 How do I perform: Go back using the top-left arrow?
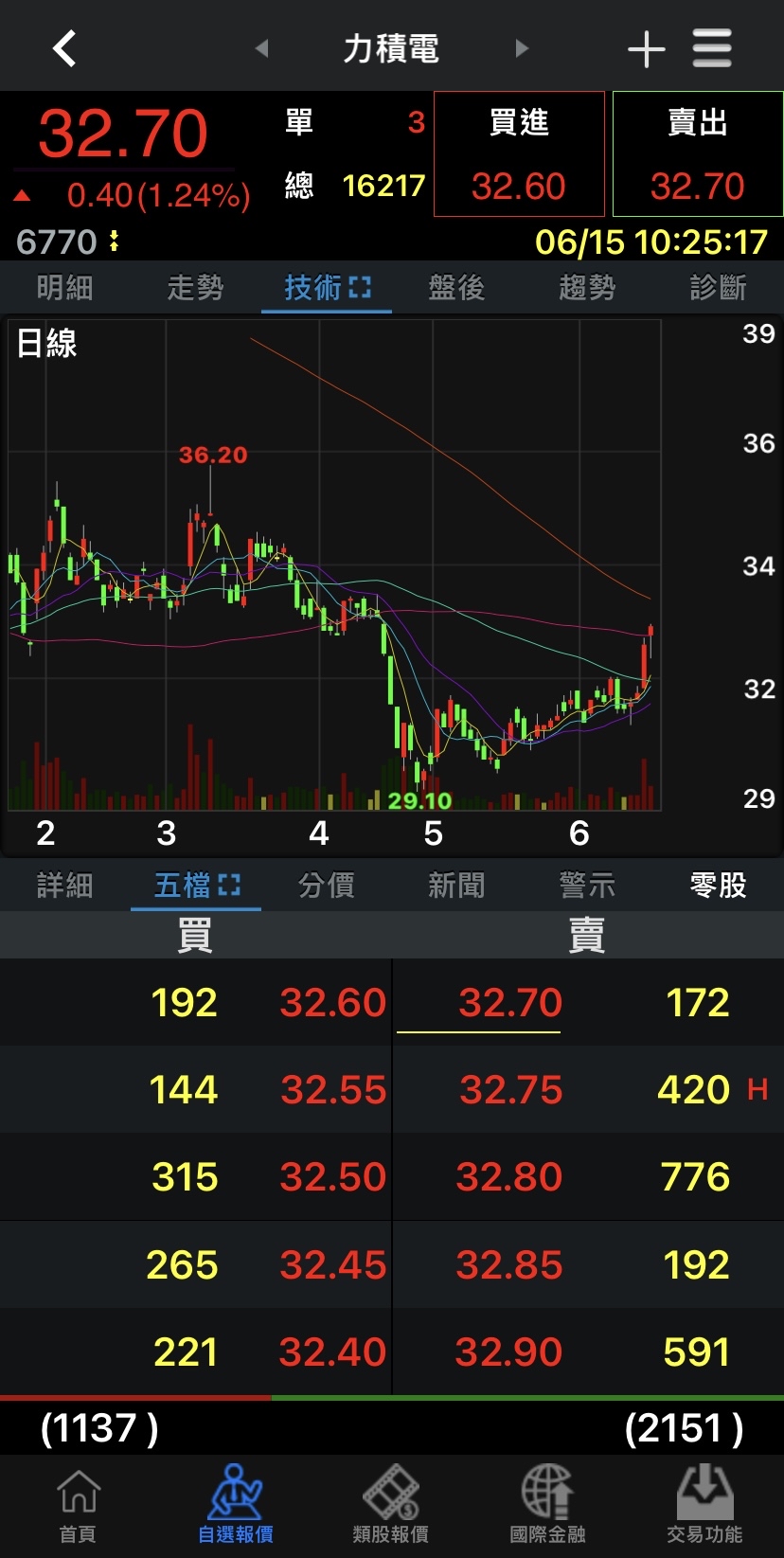click(63, 48)
